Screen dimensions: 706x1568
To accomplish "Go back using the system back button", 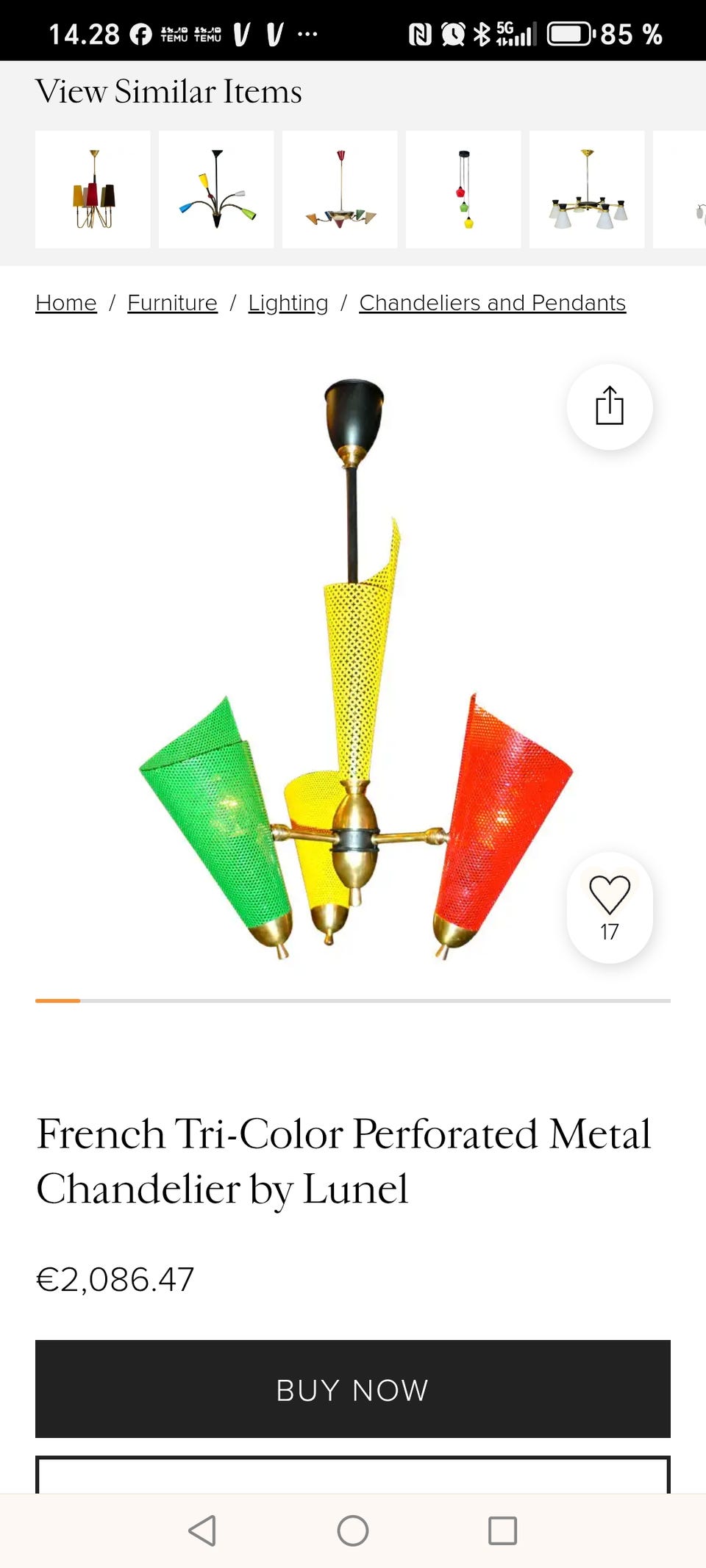I will coord(202,1531).
